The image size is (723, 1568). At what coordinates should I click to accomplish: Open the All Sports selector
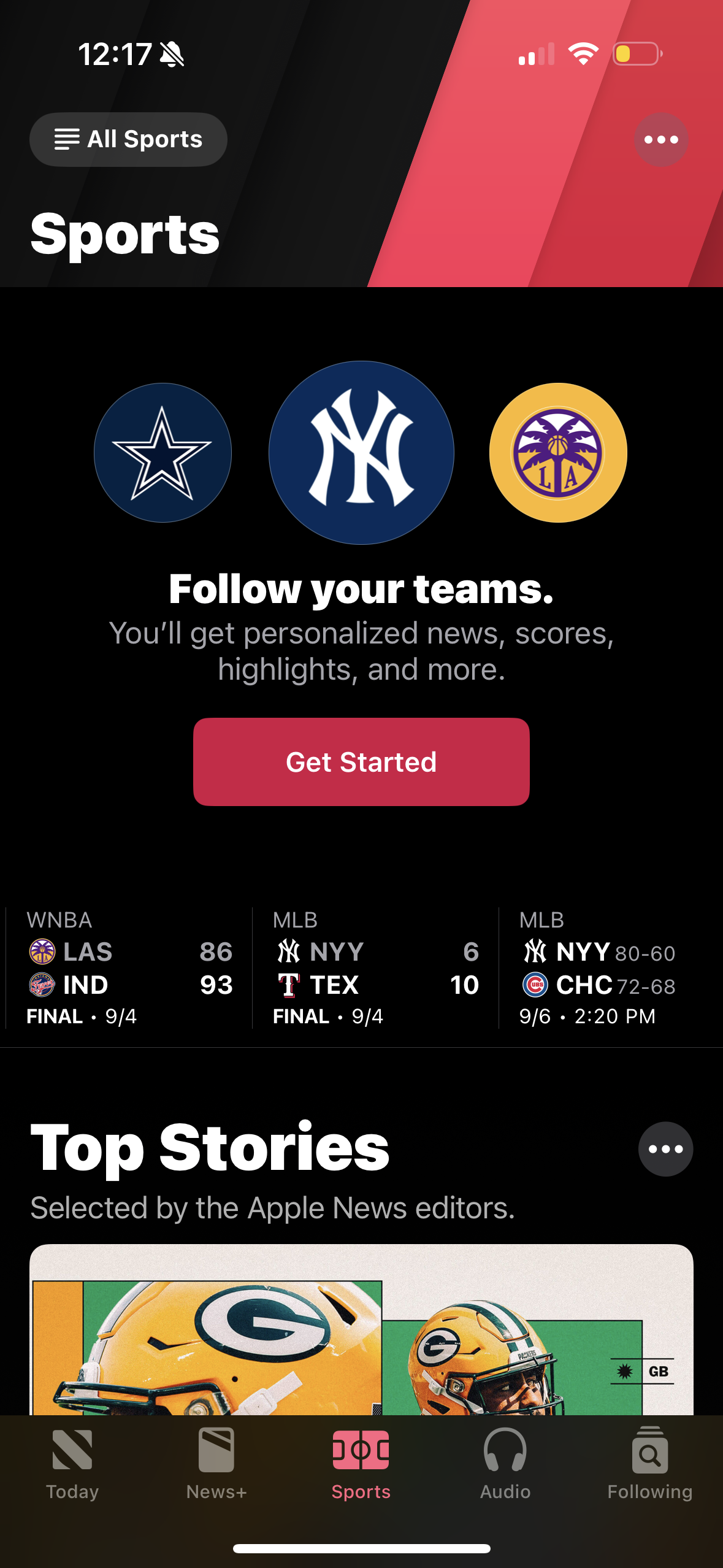[x=128, y=139]
